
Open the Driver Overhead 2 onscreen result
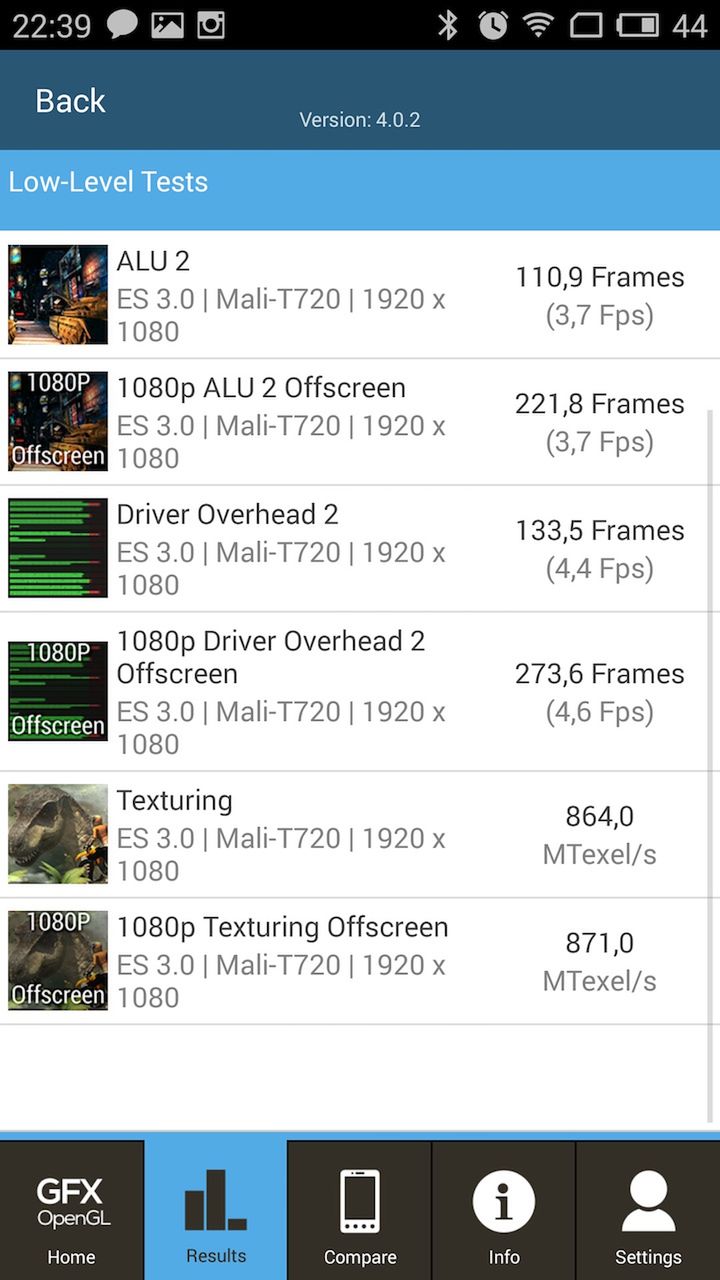360,548
